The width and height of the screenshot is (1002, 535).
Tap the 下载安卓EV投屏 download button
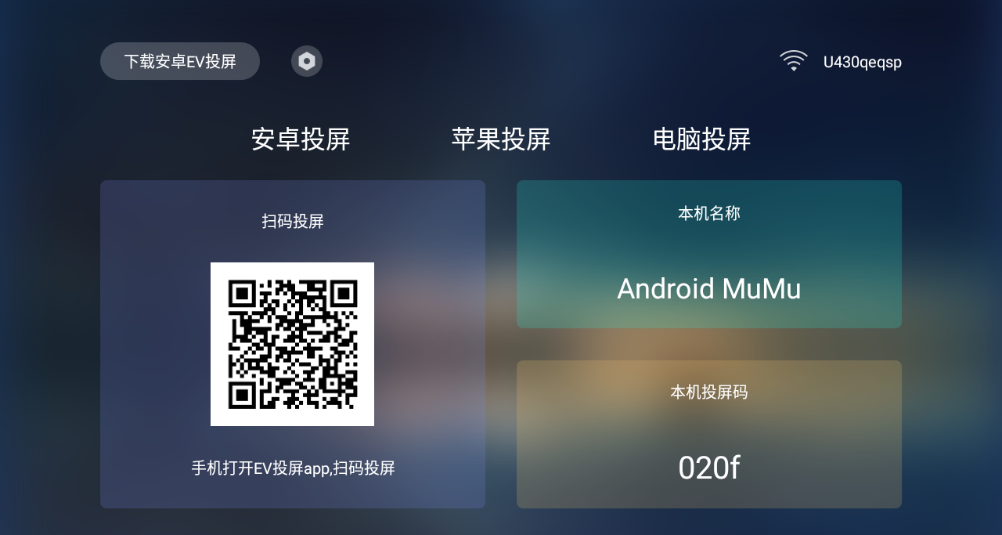(x=180, y=61)
